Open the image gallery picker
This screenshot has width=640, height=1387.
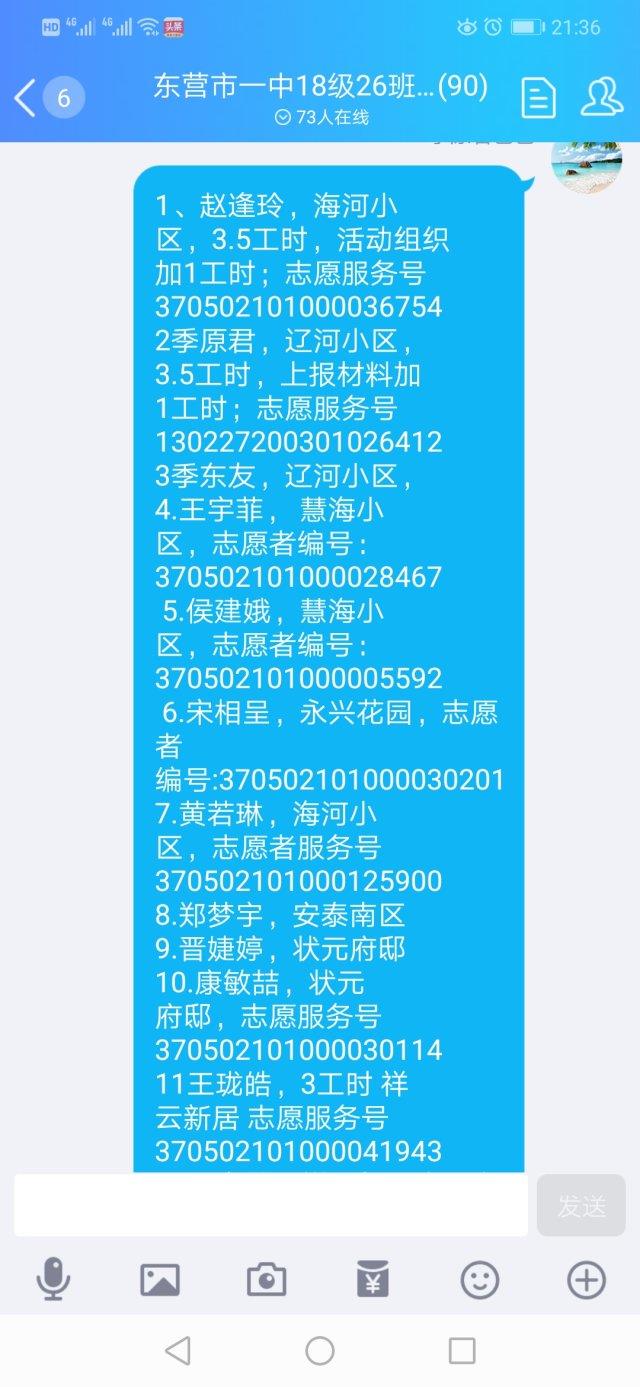coord(160,1279)
